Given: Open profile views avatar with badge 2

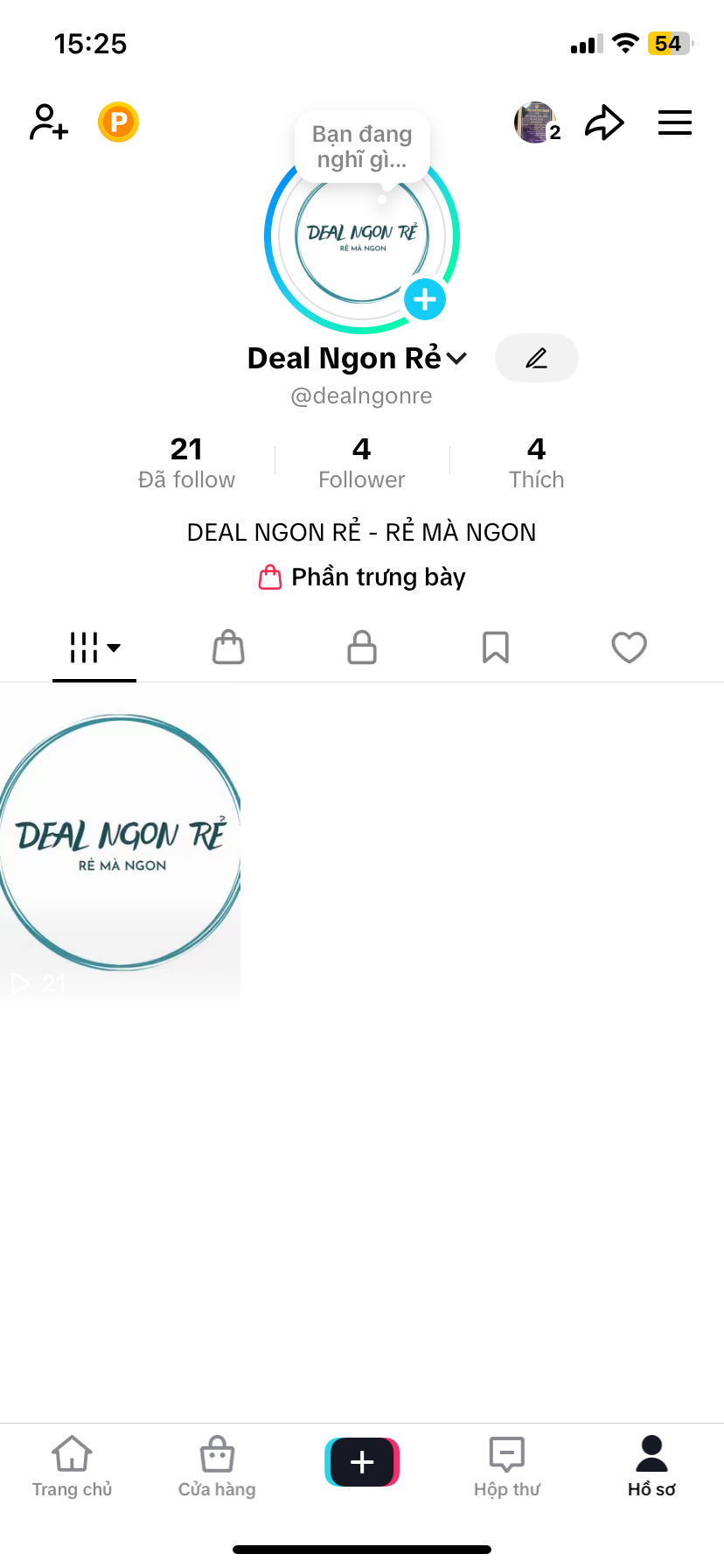Looking at the screenshot, I should tap(536, 122).
